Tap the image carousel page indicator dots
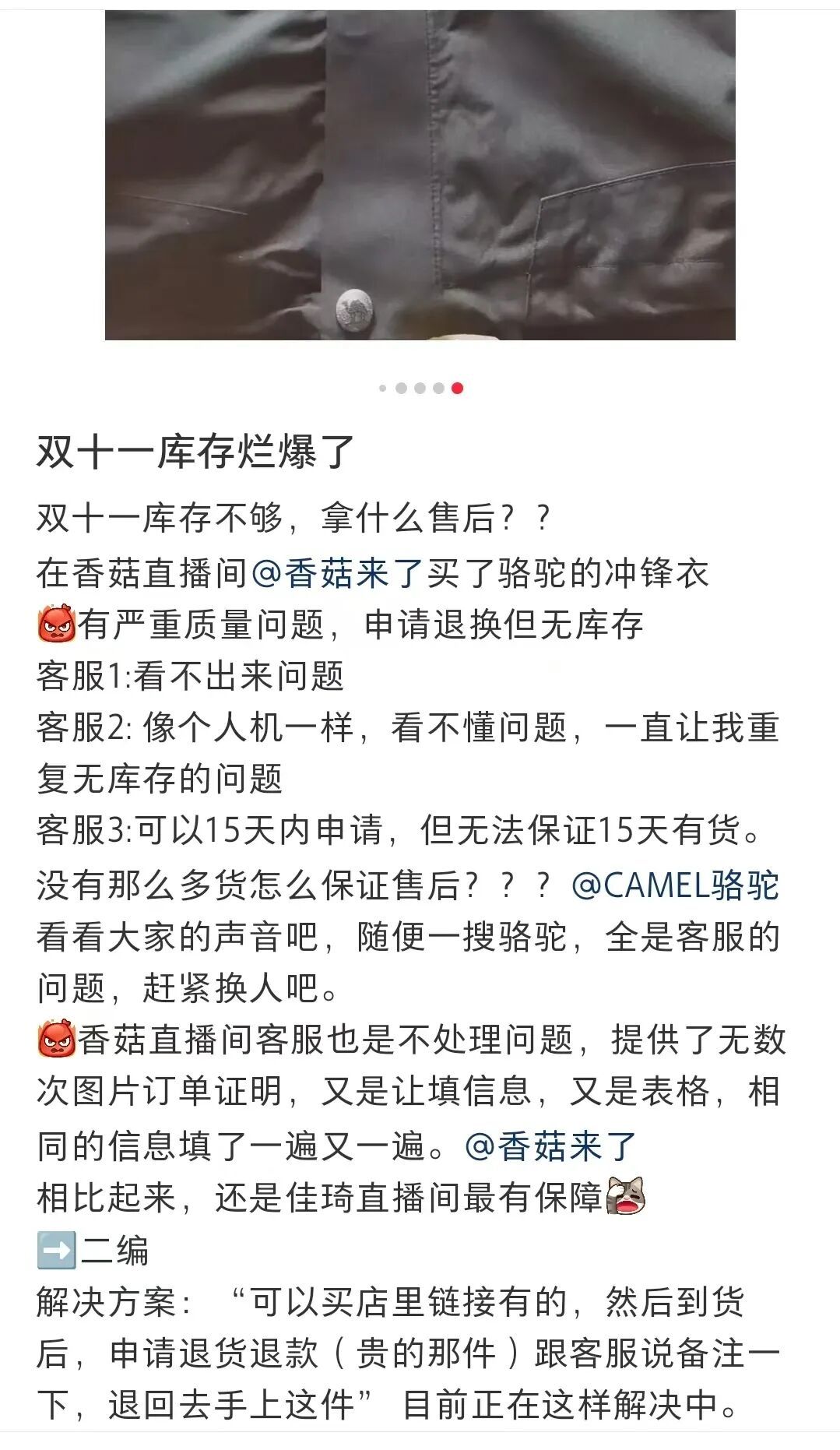 pyautogui.click(x=420, y=388)
